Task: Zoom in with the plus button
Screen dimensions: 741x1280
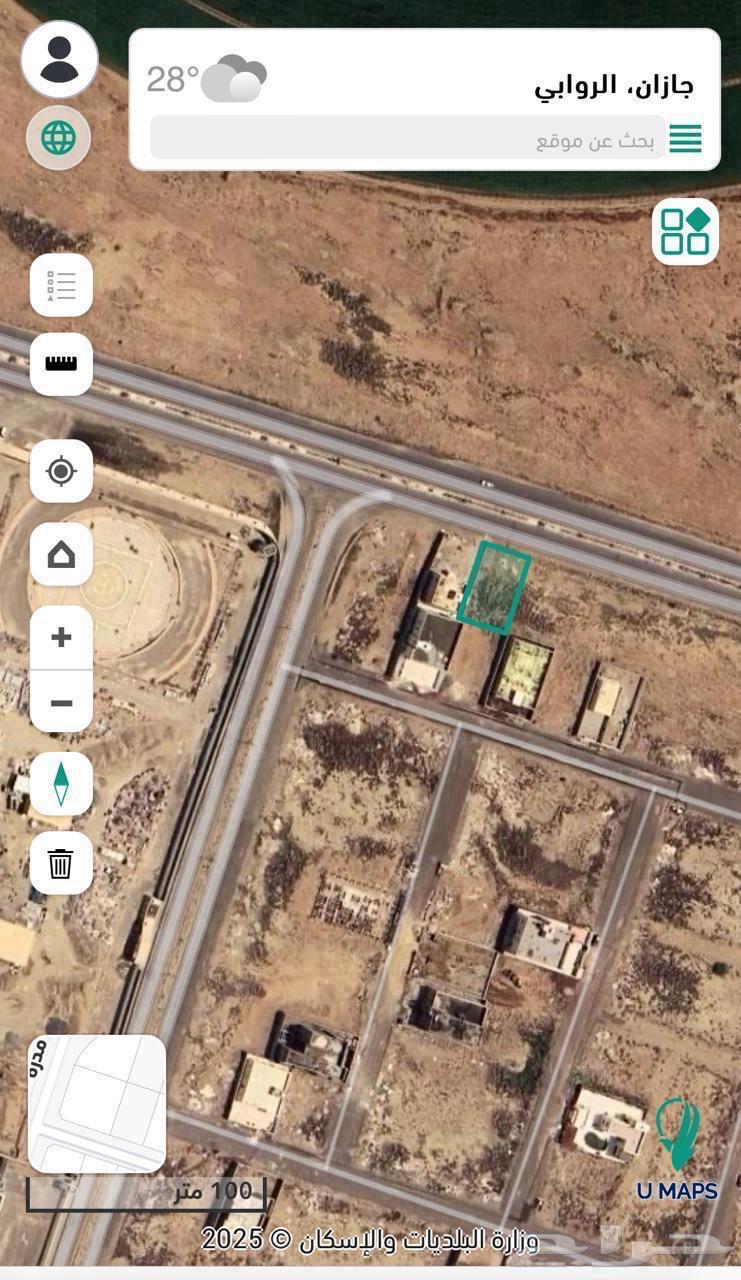Action: point(61,637)
